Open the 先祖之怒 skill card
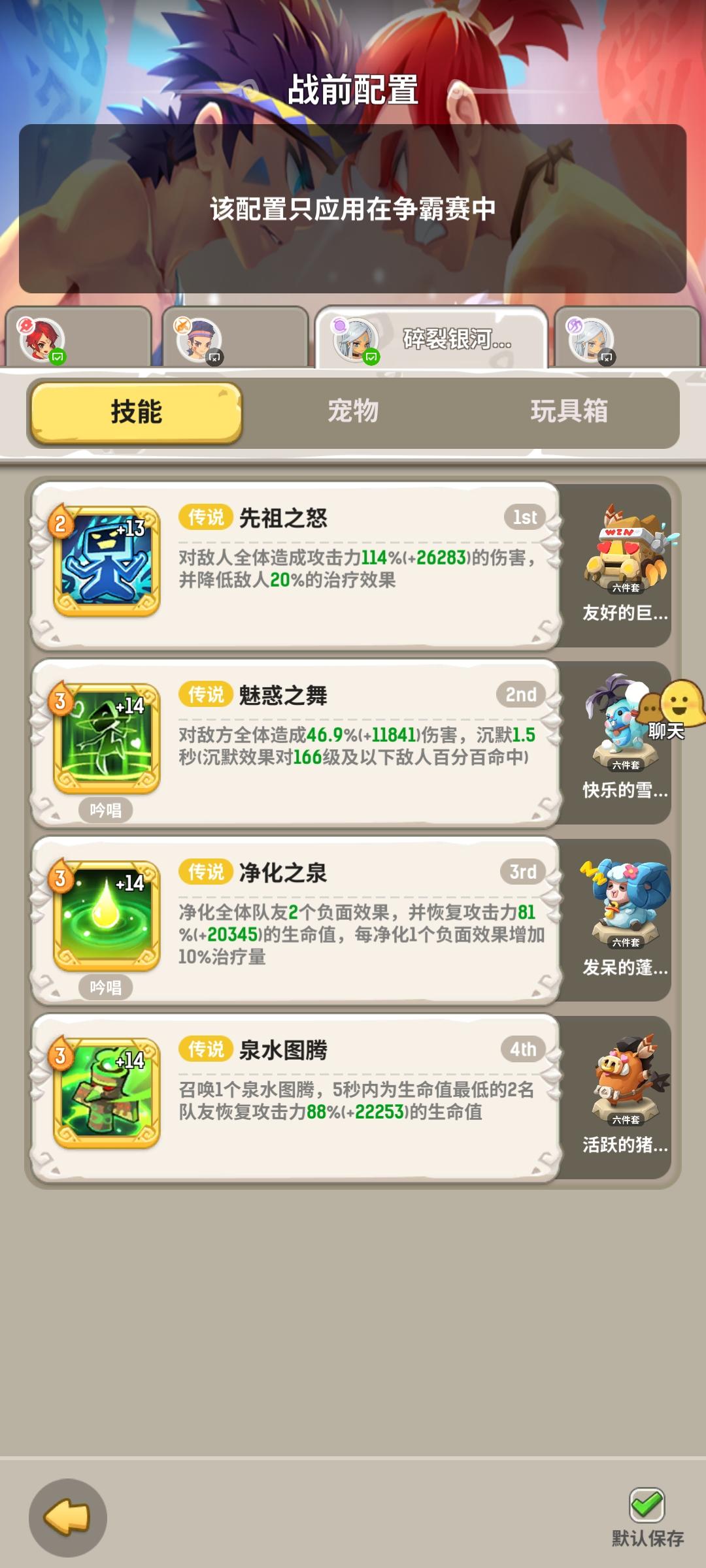The width and height of the screenshot is (706, 1568). (x=295, y=566)
